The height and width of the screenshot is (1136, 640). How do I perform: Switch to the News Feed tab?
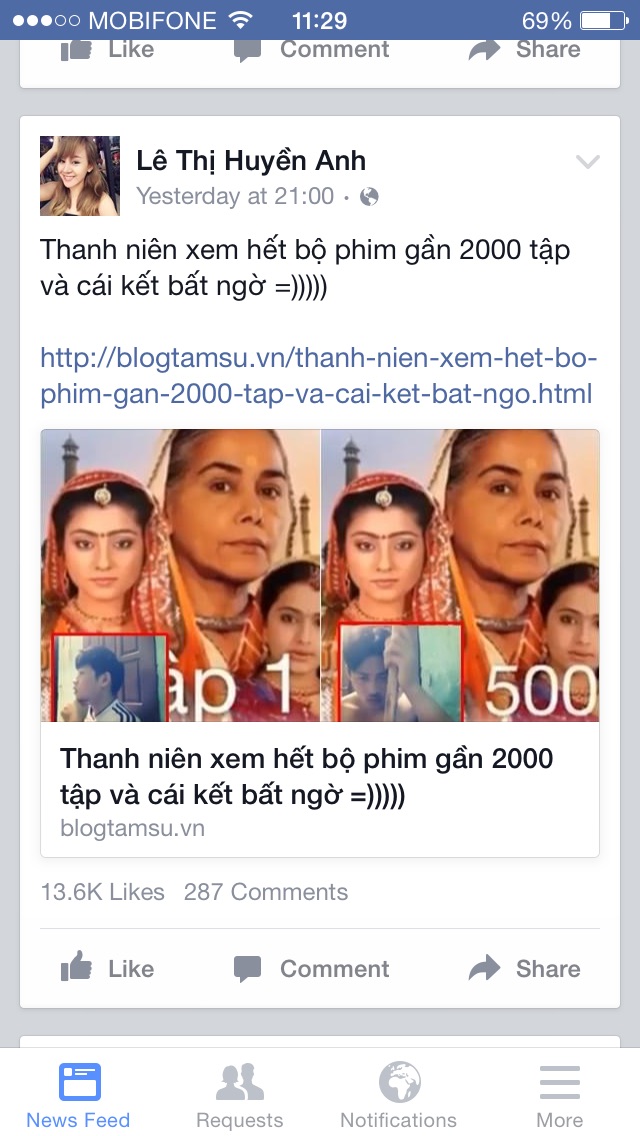[x=78, y=1094]
